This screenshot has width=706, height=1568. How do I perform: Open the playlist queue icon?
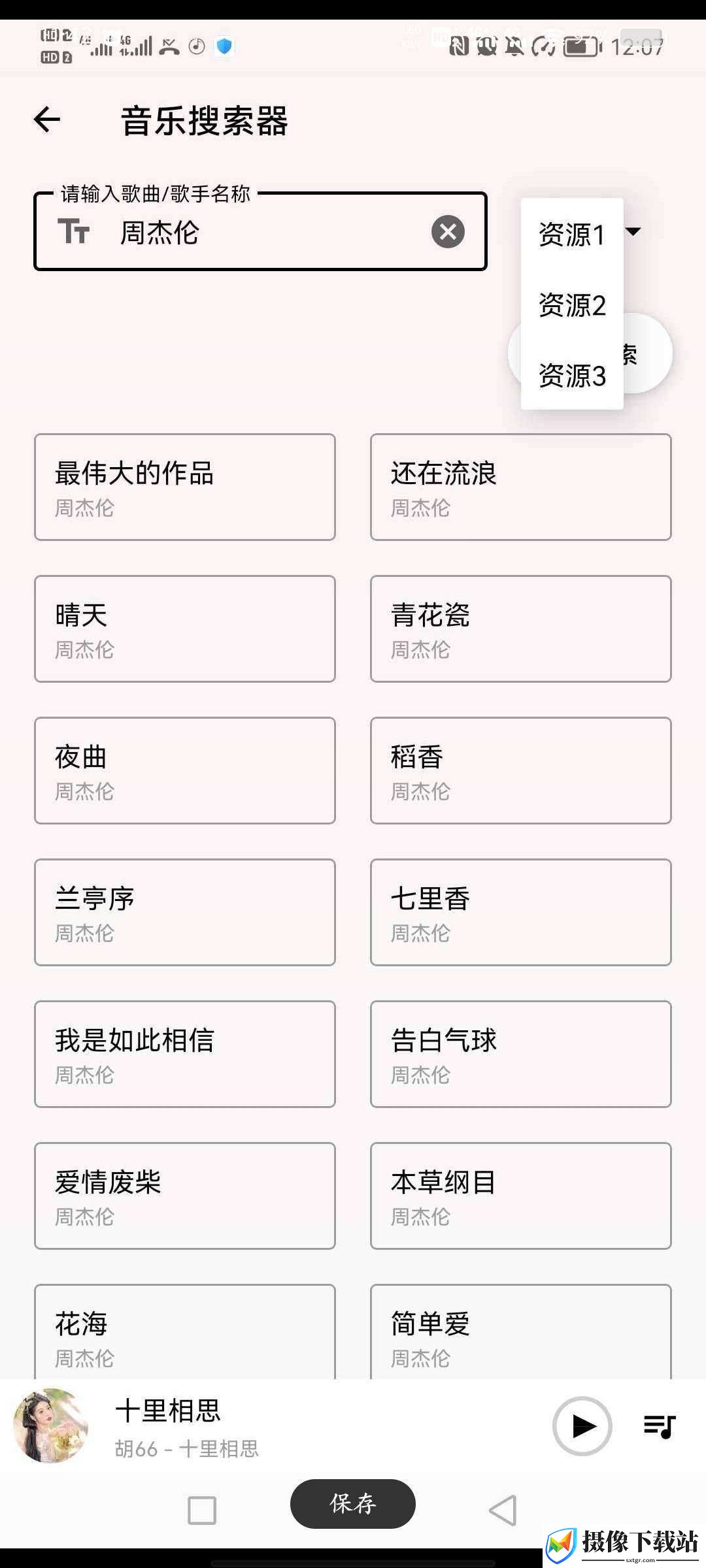coord(660,1426)
